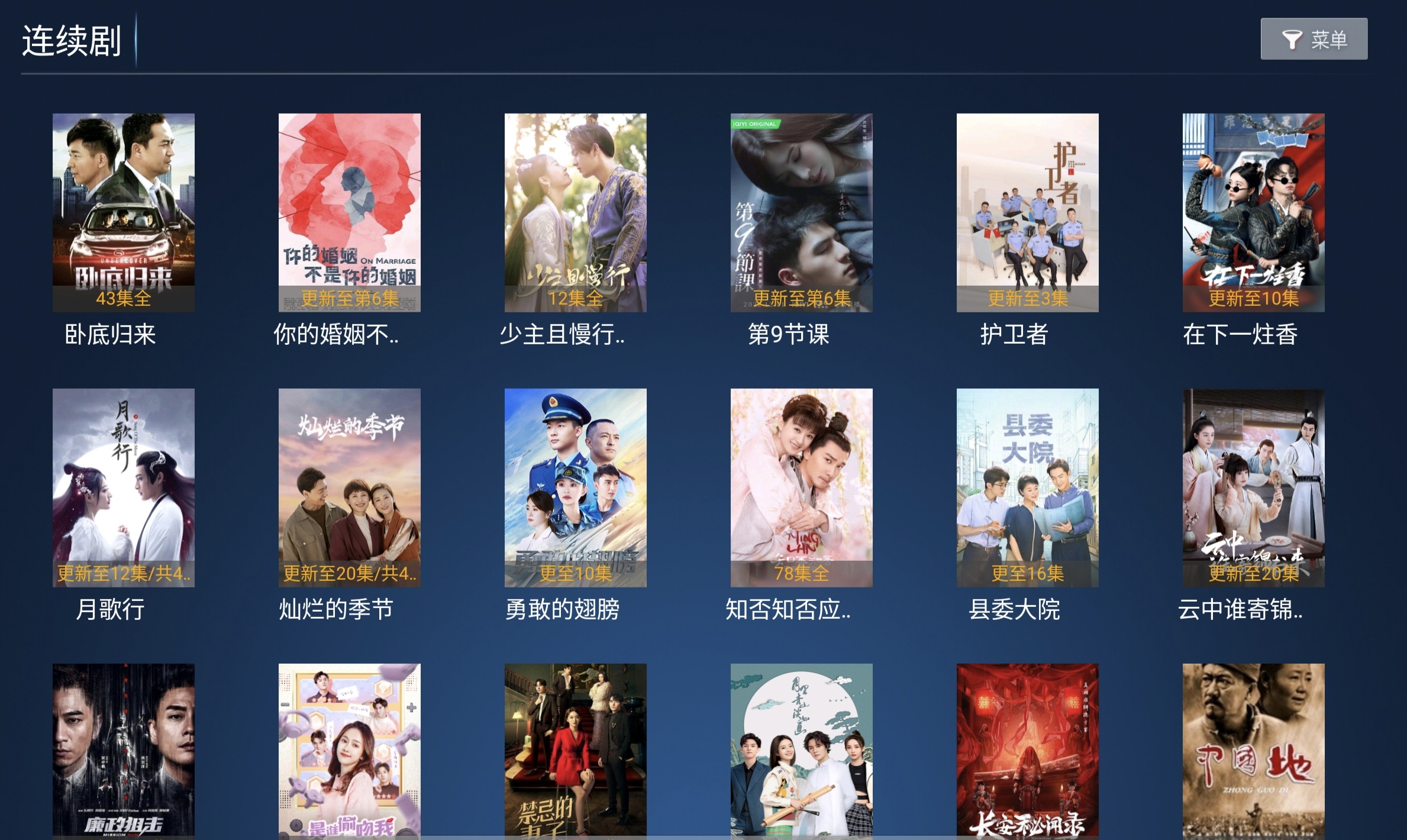Open the 月里青山淡如画 poster
Viewport: 1407px width, 840px height.
801,750
